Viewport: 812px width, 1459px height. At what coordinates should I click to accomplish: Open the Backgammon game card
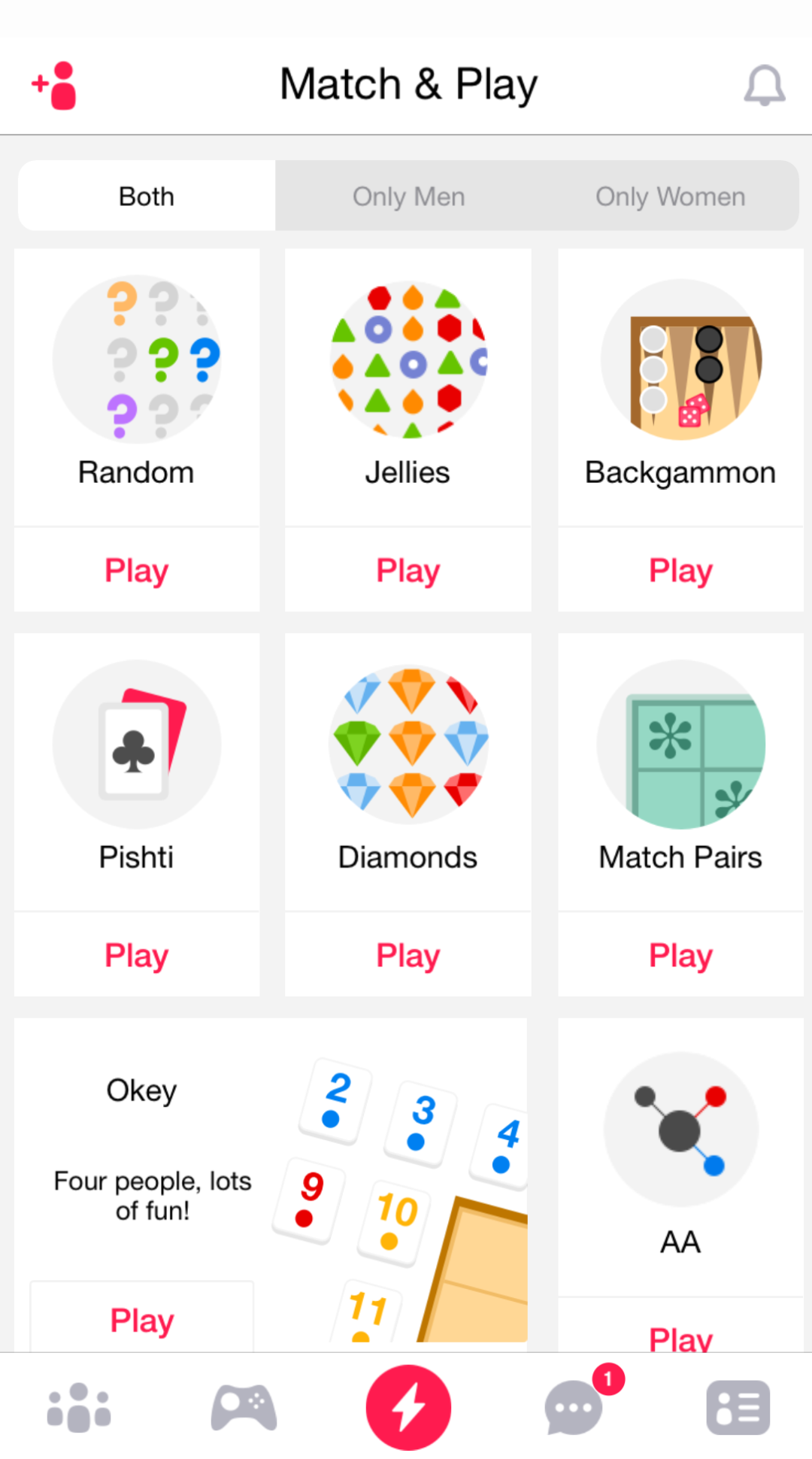[680, 384]
